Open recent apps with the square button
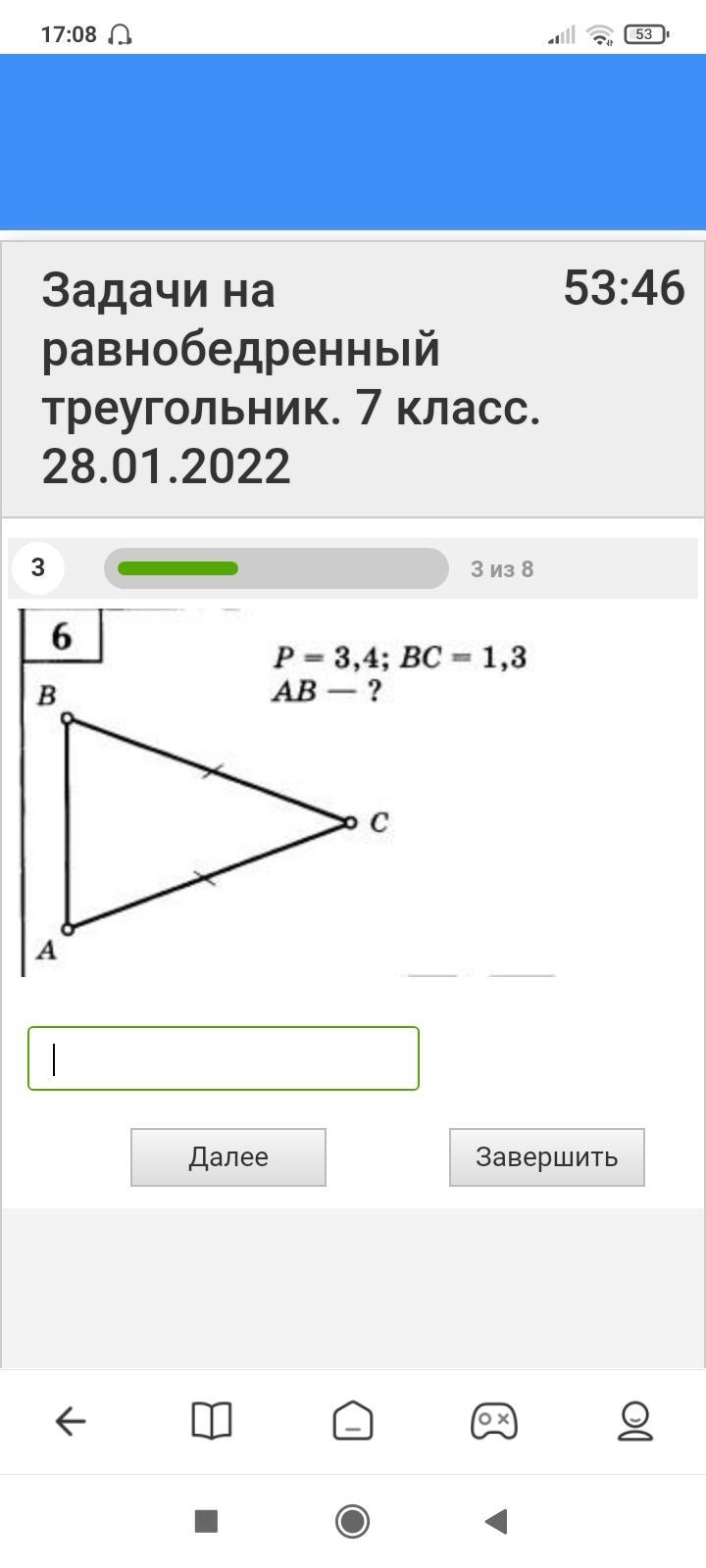 point(206,1521)
